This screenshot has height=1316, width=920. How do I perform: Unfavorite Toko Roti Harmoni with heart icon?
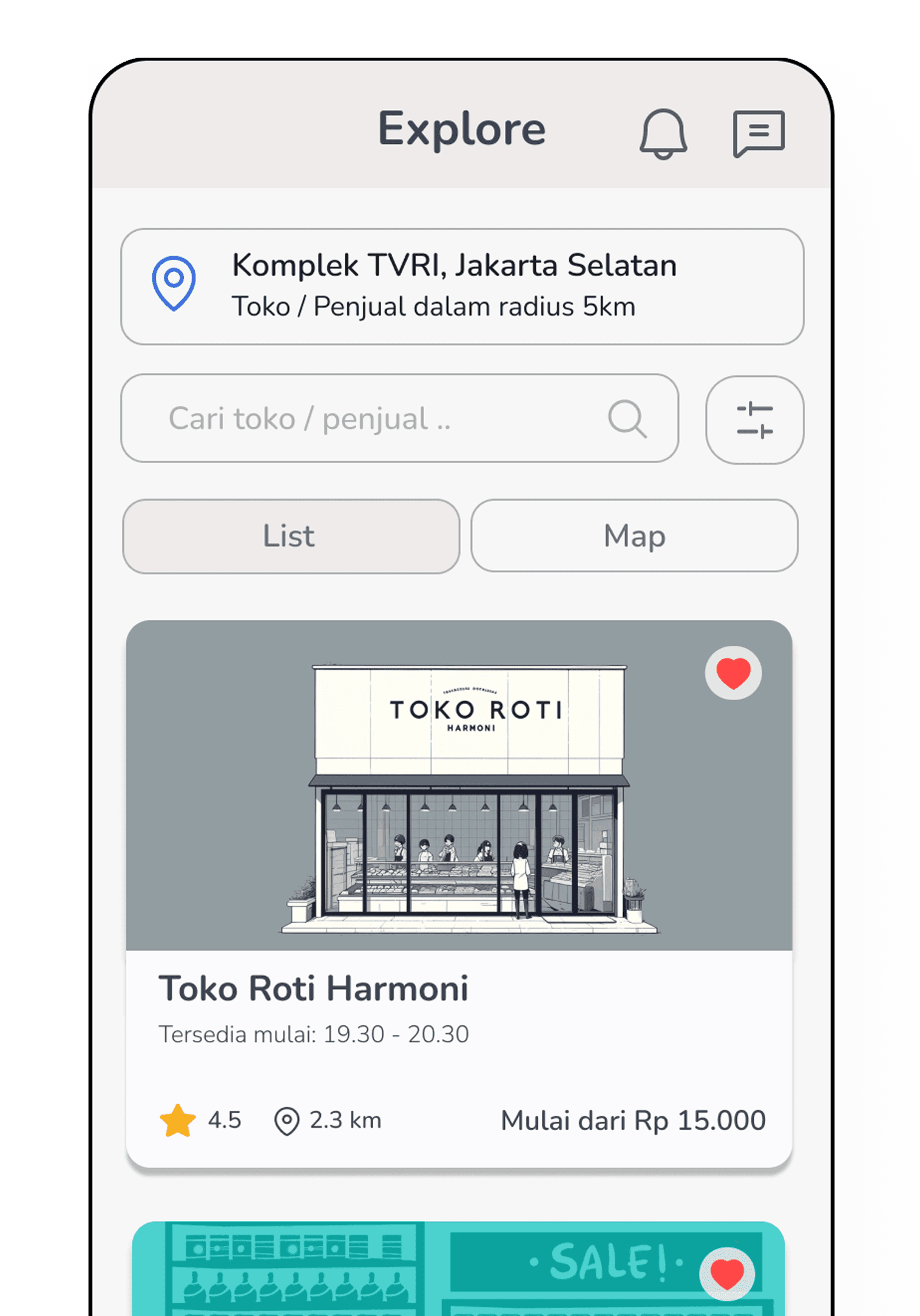point(733,673)
